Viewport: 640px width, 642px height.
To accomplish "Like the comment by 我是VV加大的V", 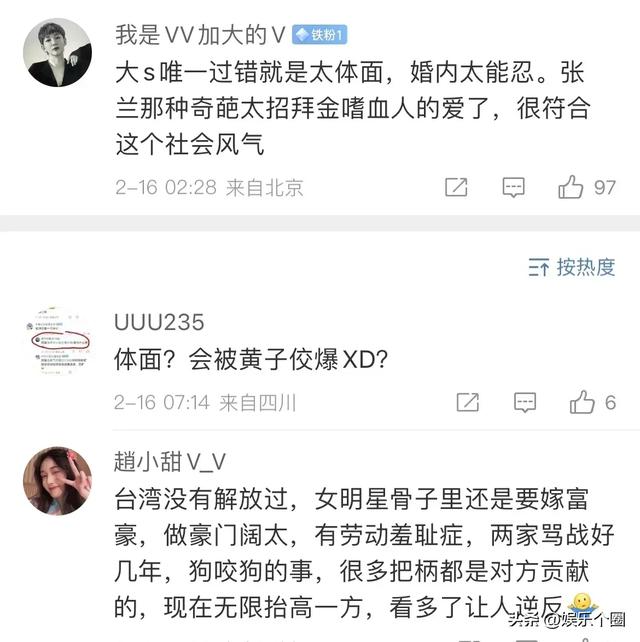I will [x=571, y=186].
